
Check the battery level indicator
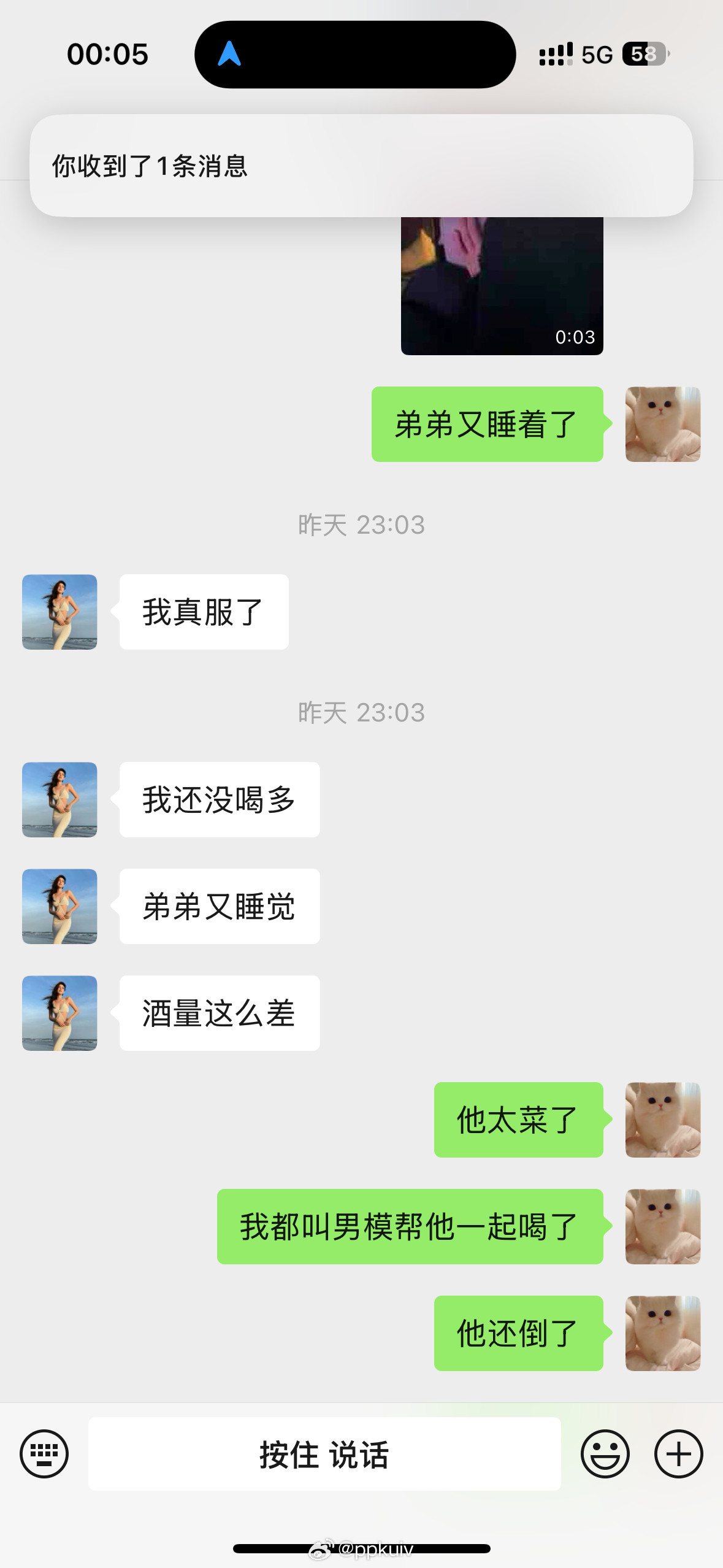pos(644,54)
